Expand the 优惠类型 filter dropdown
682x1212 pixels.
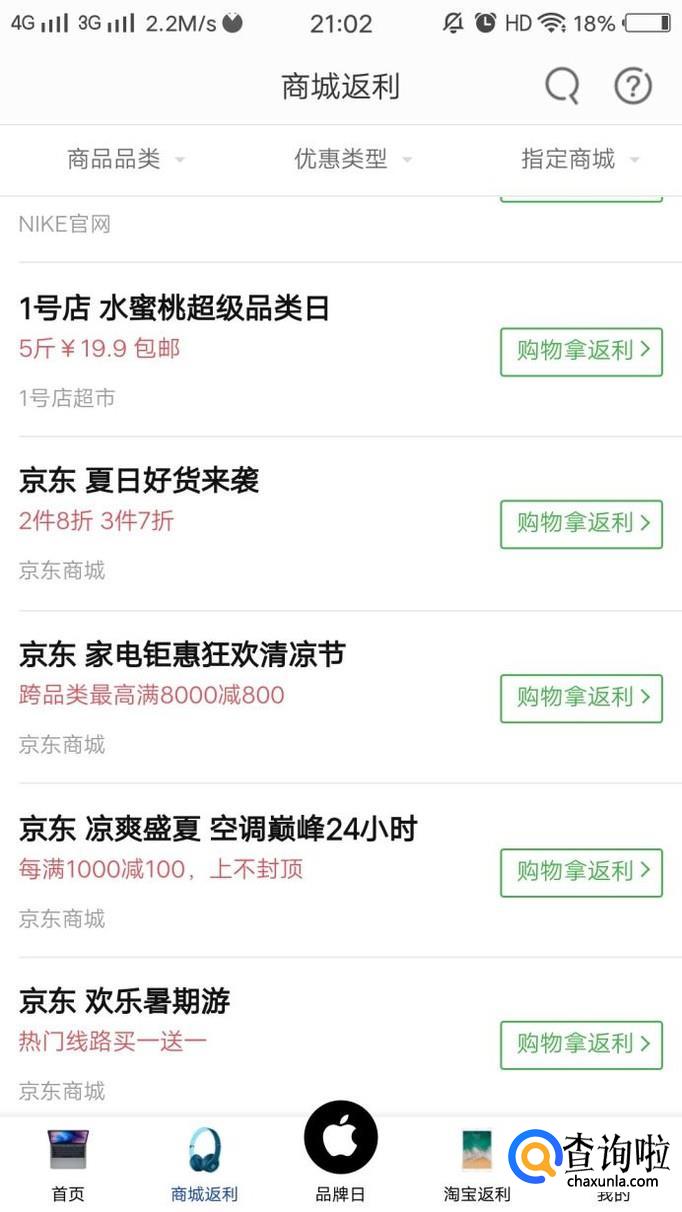352,159
